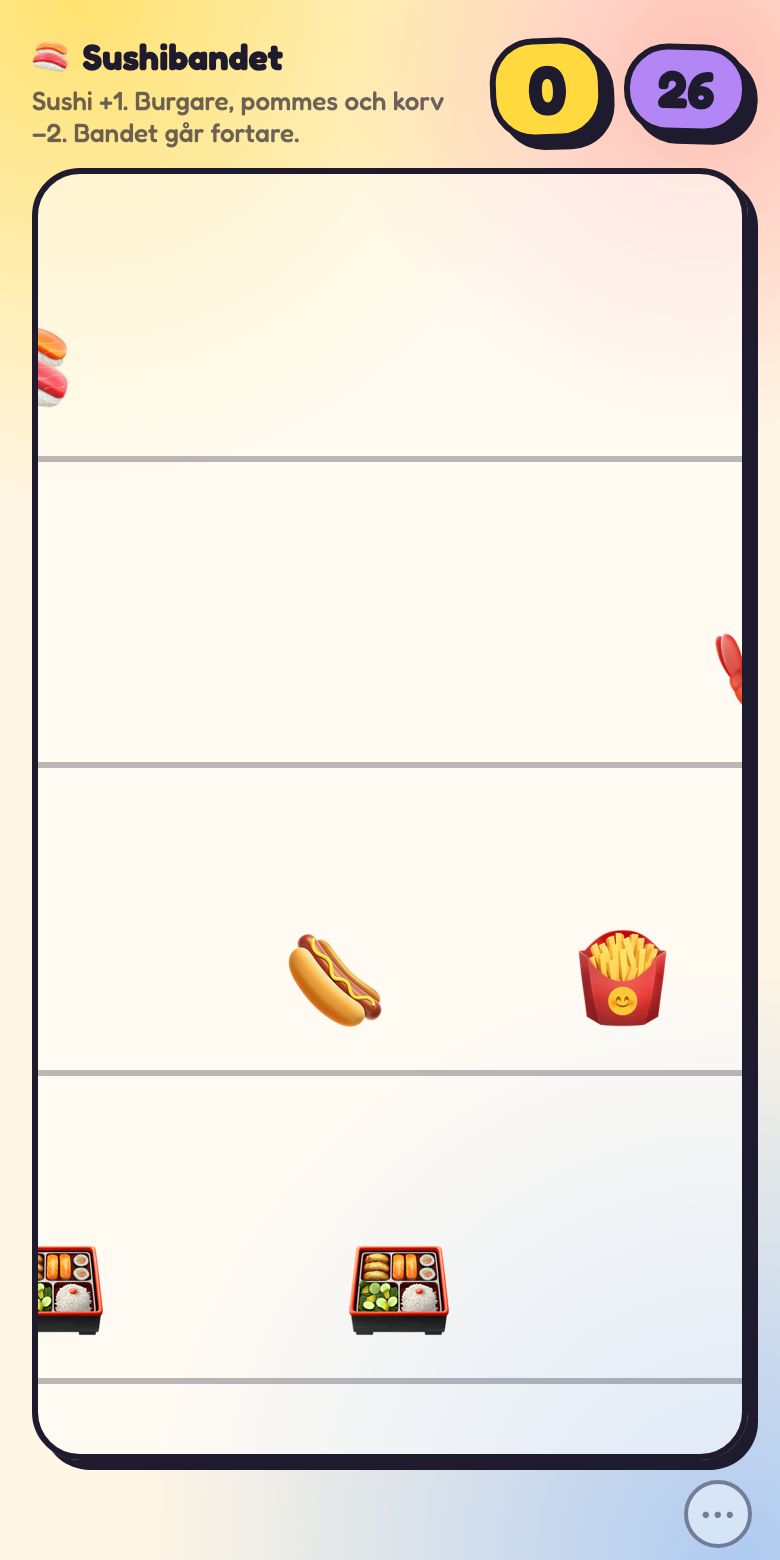
Task: Open the more options button
Action: pos(717,1514)
